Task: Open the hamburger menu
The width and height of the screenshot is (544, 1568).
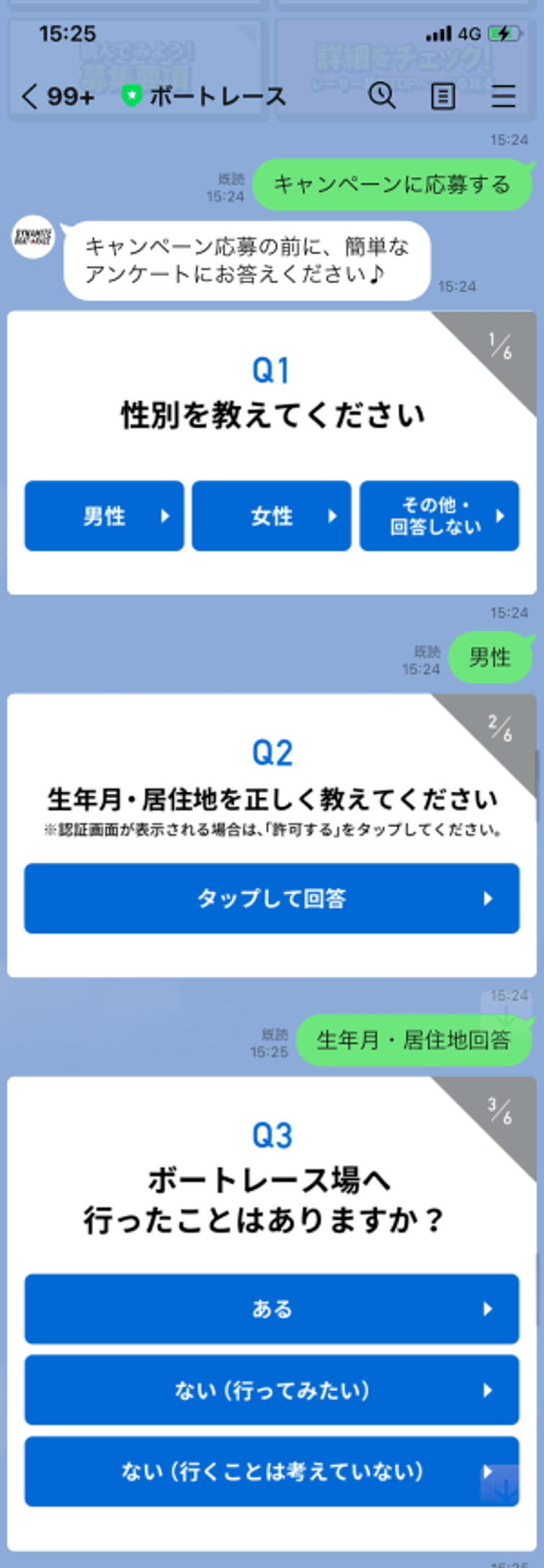Action: click(x=503, y=96)
